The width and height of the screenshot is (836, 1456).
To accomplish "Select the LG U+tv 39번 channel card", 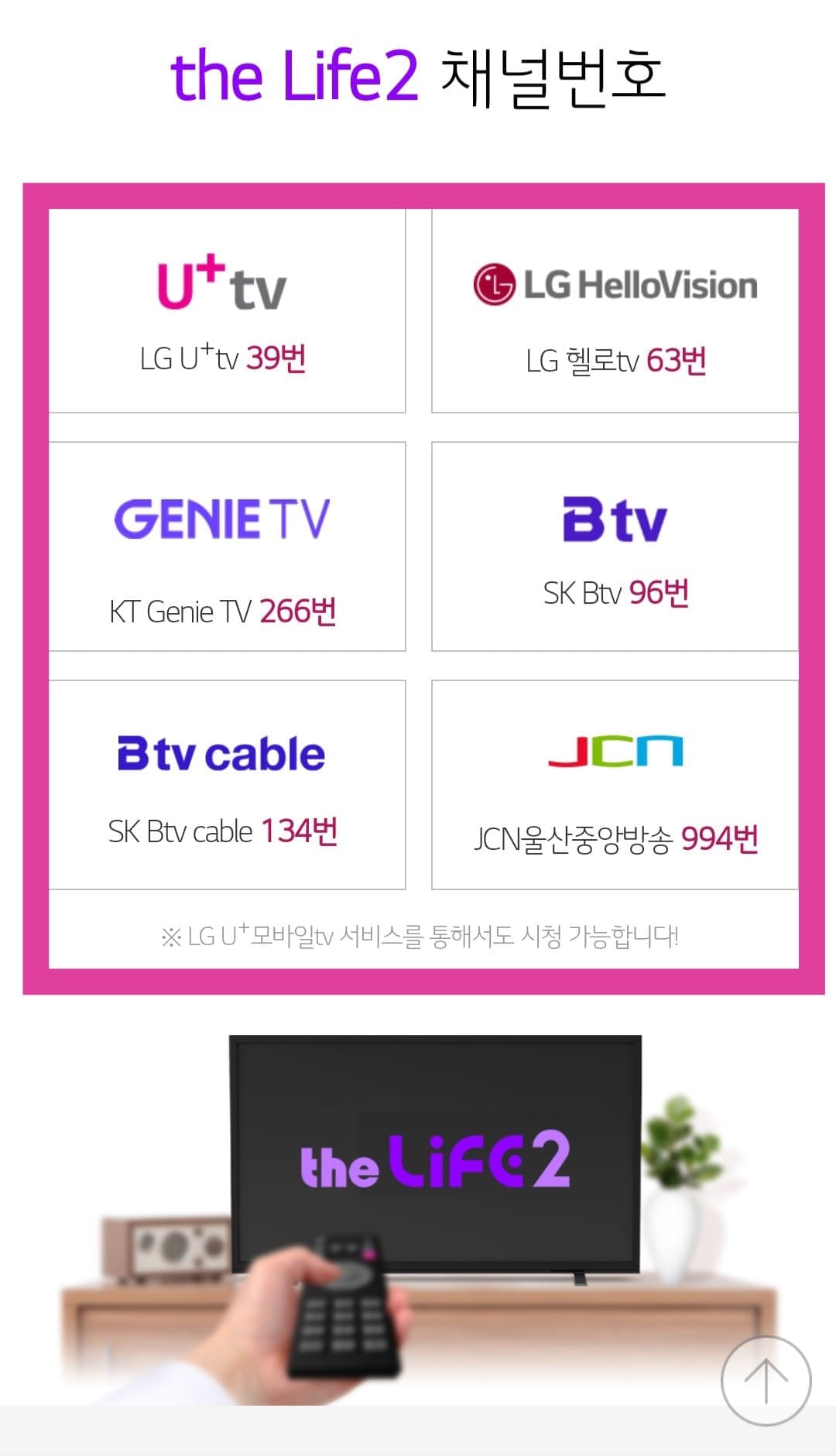I will [227, 310].
